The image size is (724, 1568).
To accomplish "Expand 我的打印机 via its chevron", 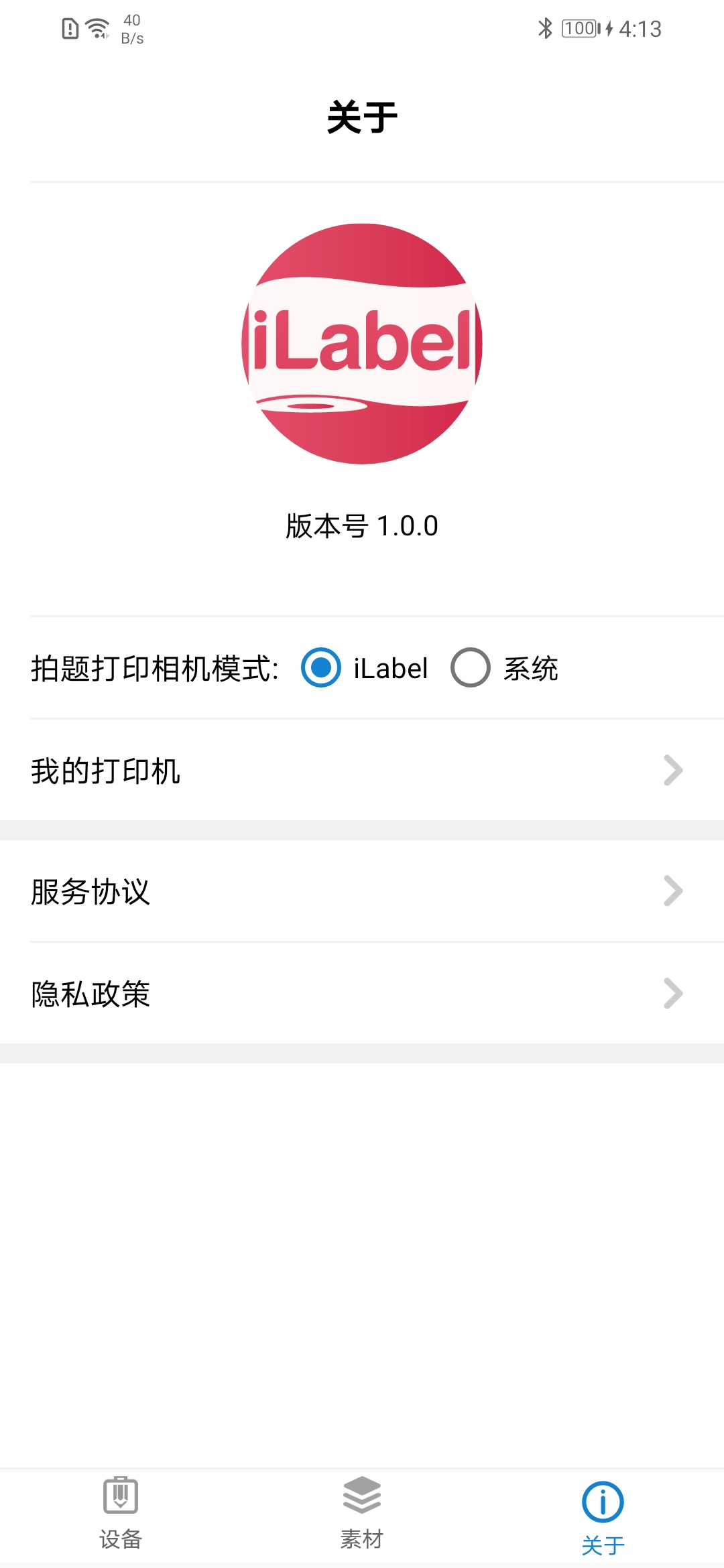I will coord(672,771).
